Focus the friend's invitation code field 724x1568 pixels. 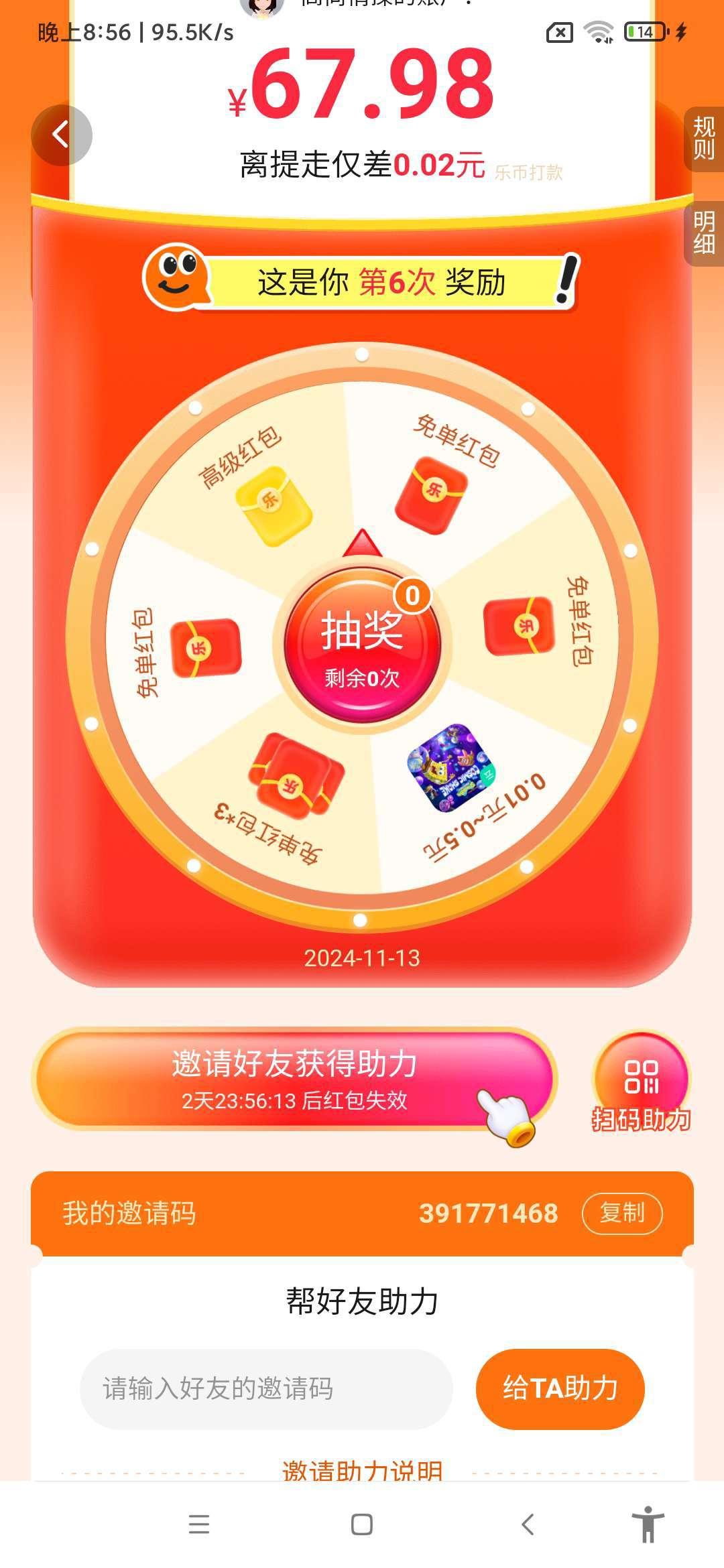(266, 1389)
